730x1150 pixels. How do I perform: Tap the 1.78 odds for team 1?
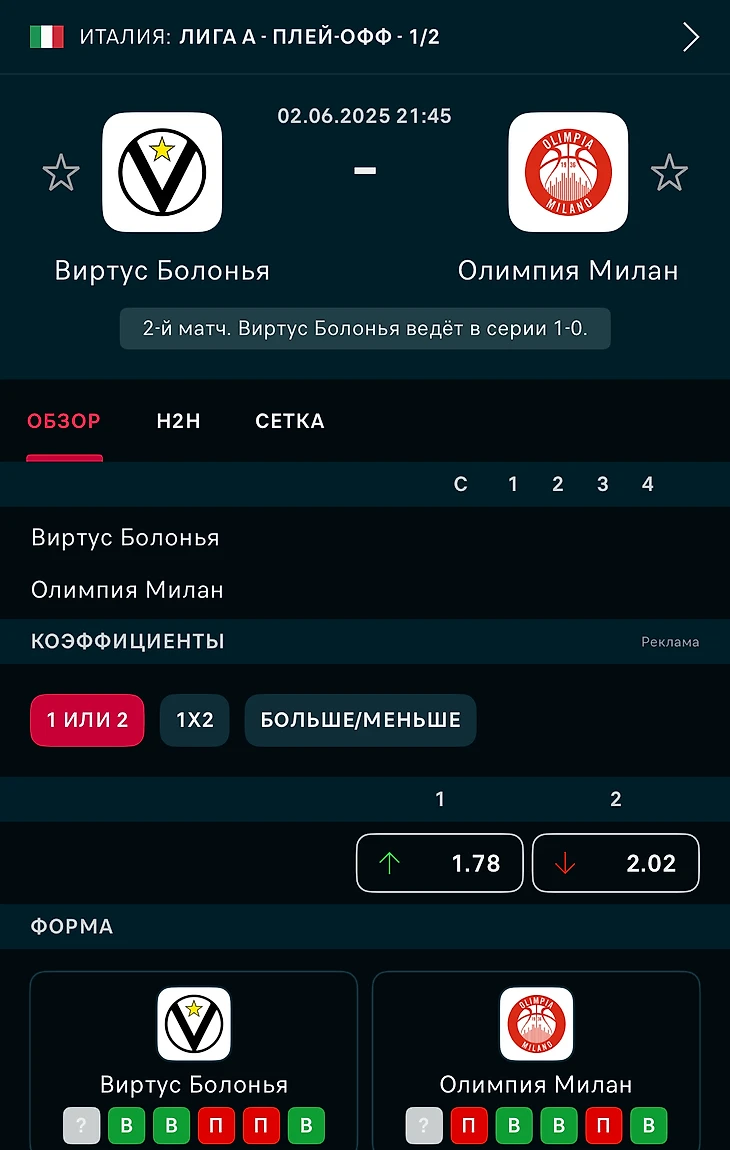(440, 863)
